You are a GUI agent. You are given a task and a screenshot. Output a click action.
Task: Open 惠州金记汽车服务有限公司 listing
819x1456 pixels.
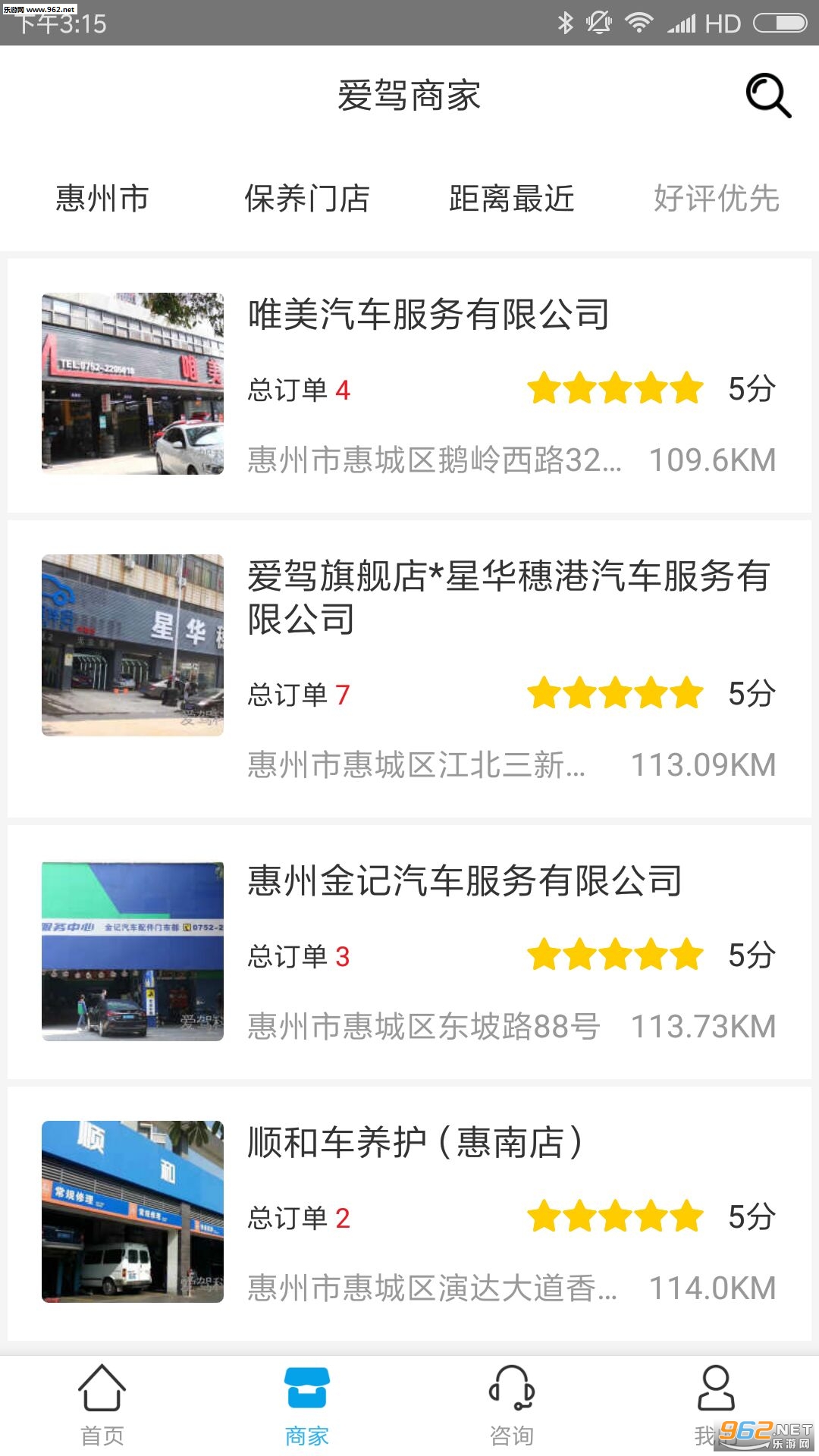464,881
